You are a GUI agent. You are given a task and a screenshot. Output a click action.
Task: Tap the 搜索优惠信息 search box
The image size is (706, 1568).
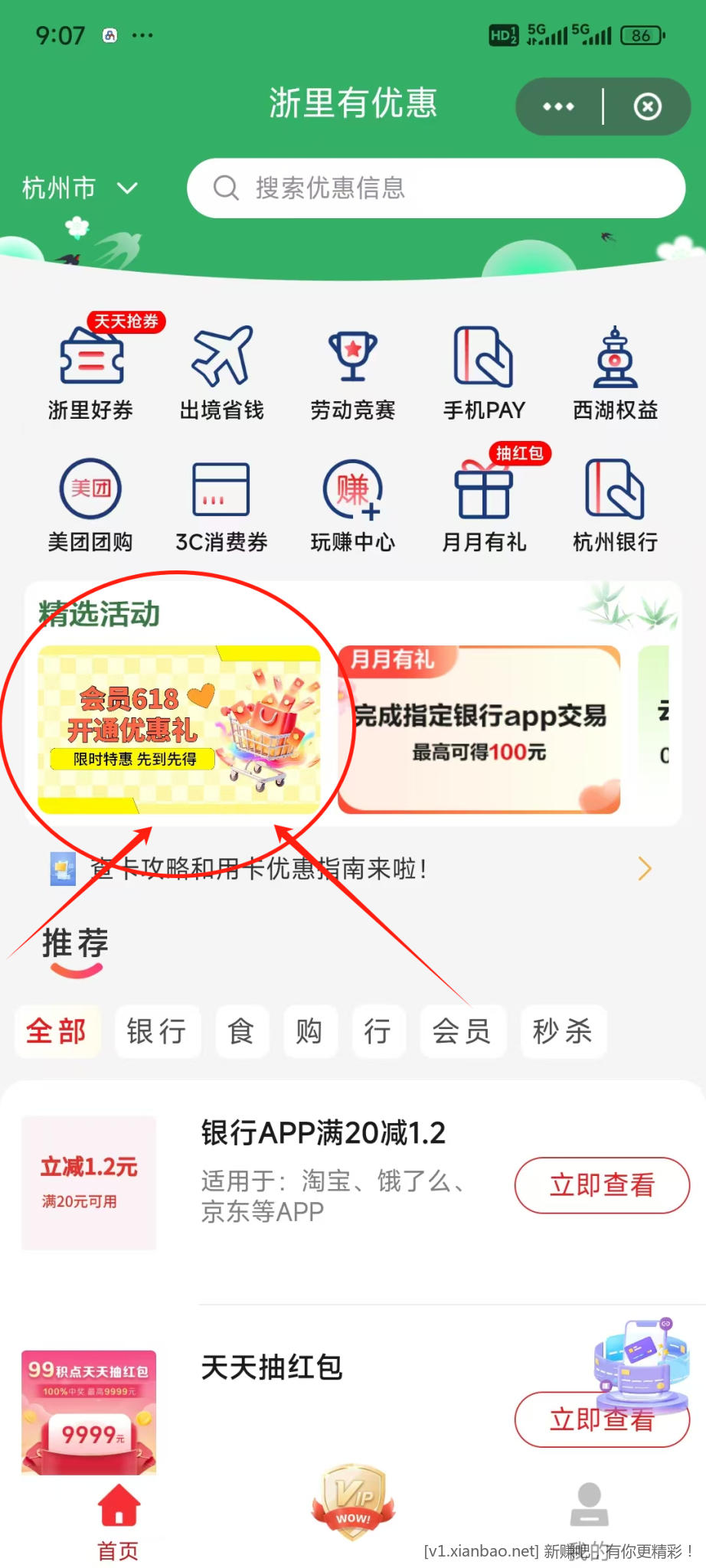pyautogui.click(x=436, y=188)
